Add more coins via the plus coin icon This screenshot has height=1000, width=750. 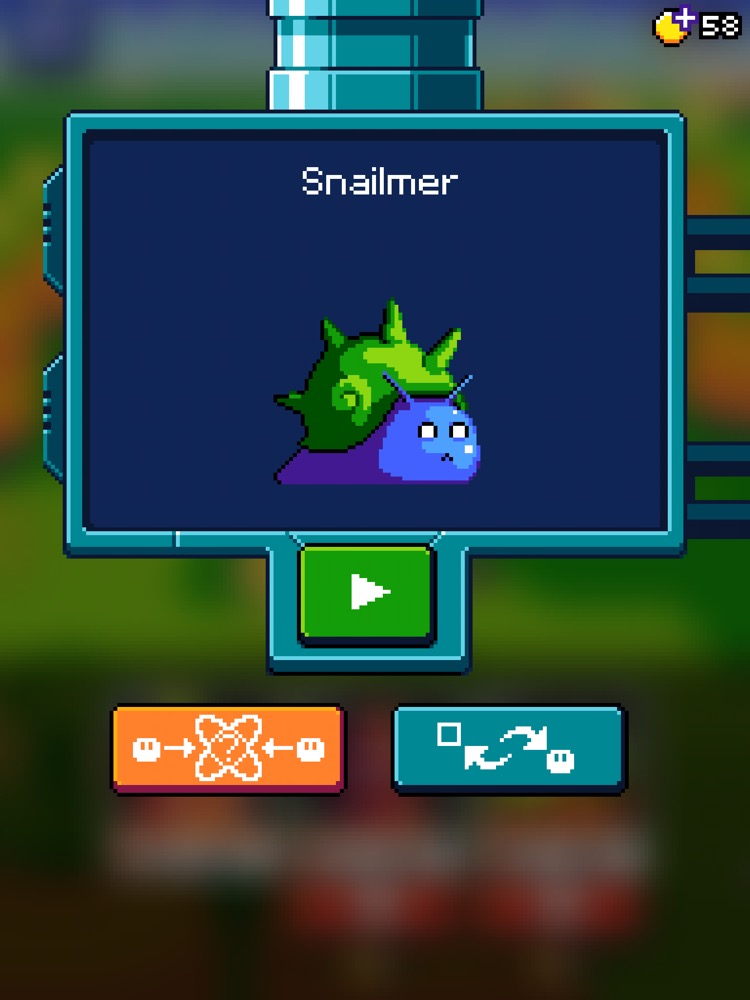pos(673,26)
